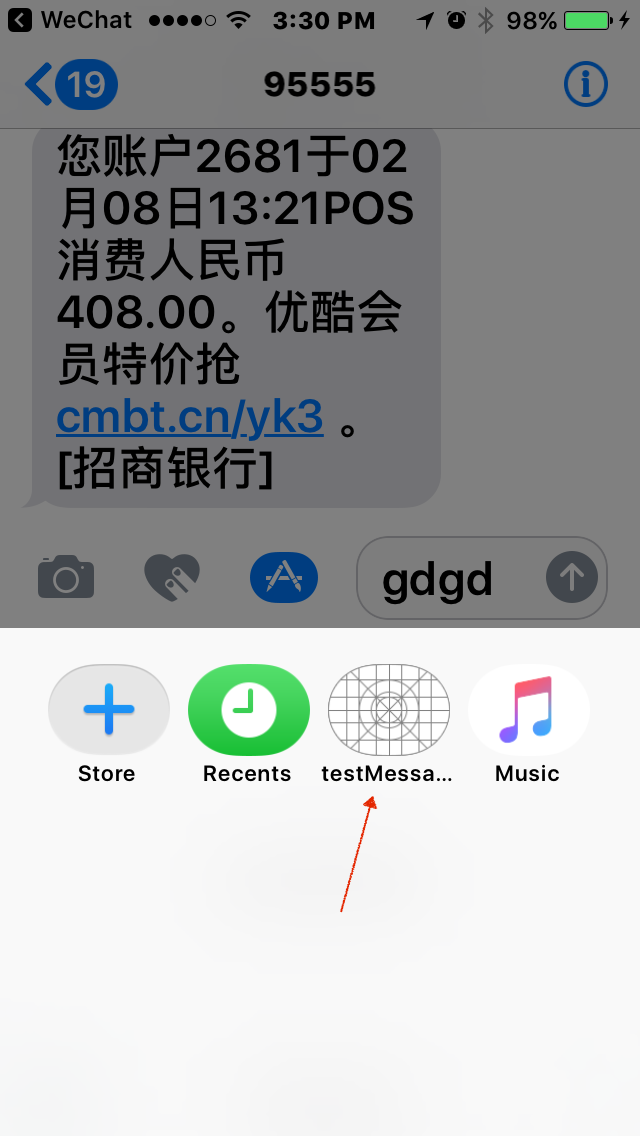This screenshot has width=640, height=1136.
Task: Open contact details info icon
Action: (585, 85)
